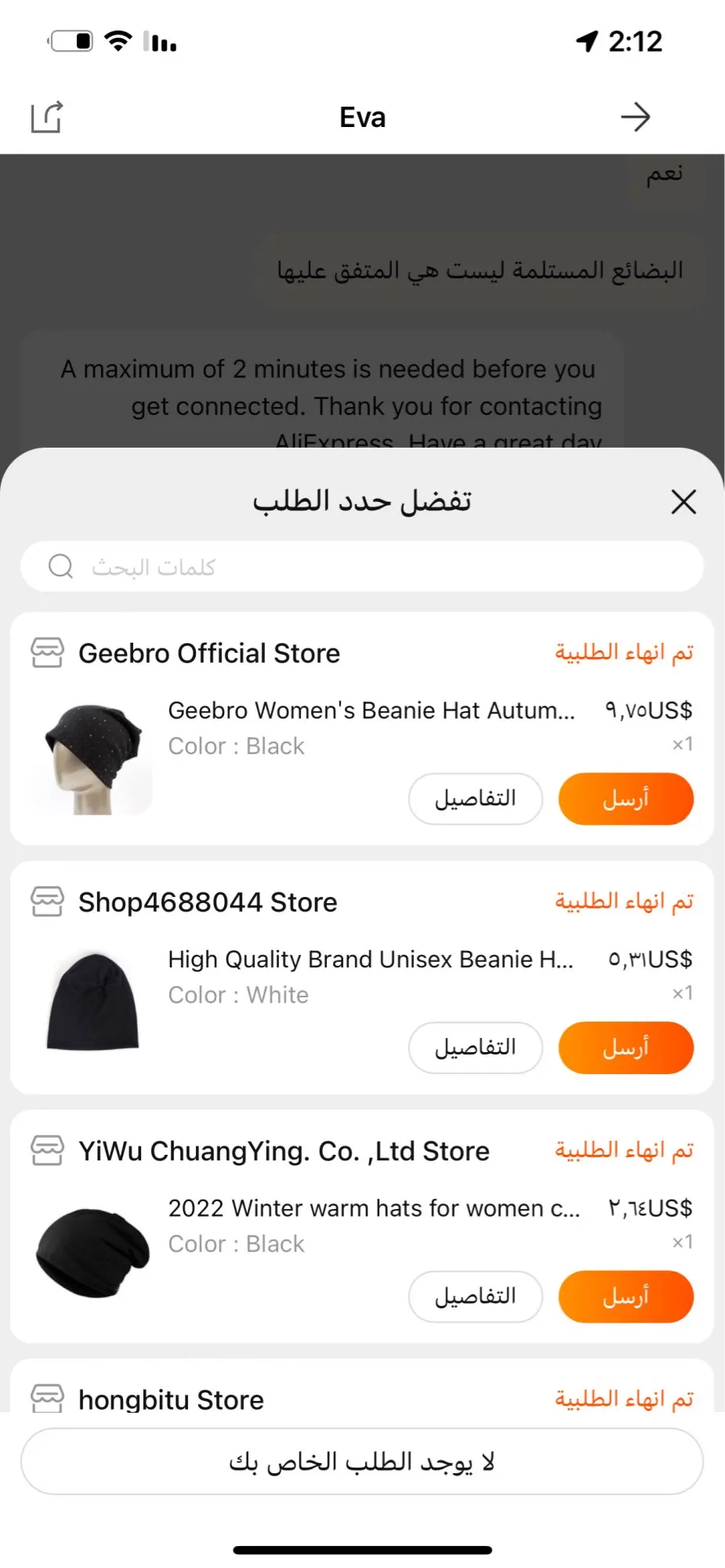
Task: Send the Geebro Women's Beanie order
Action: click(x=625, y=799)
